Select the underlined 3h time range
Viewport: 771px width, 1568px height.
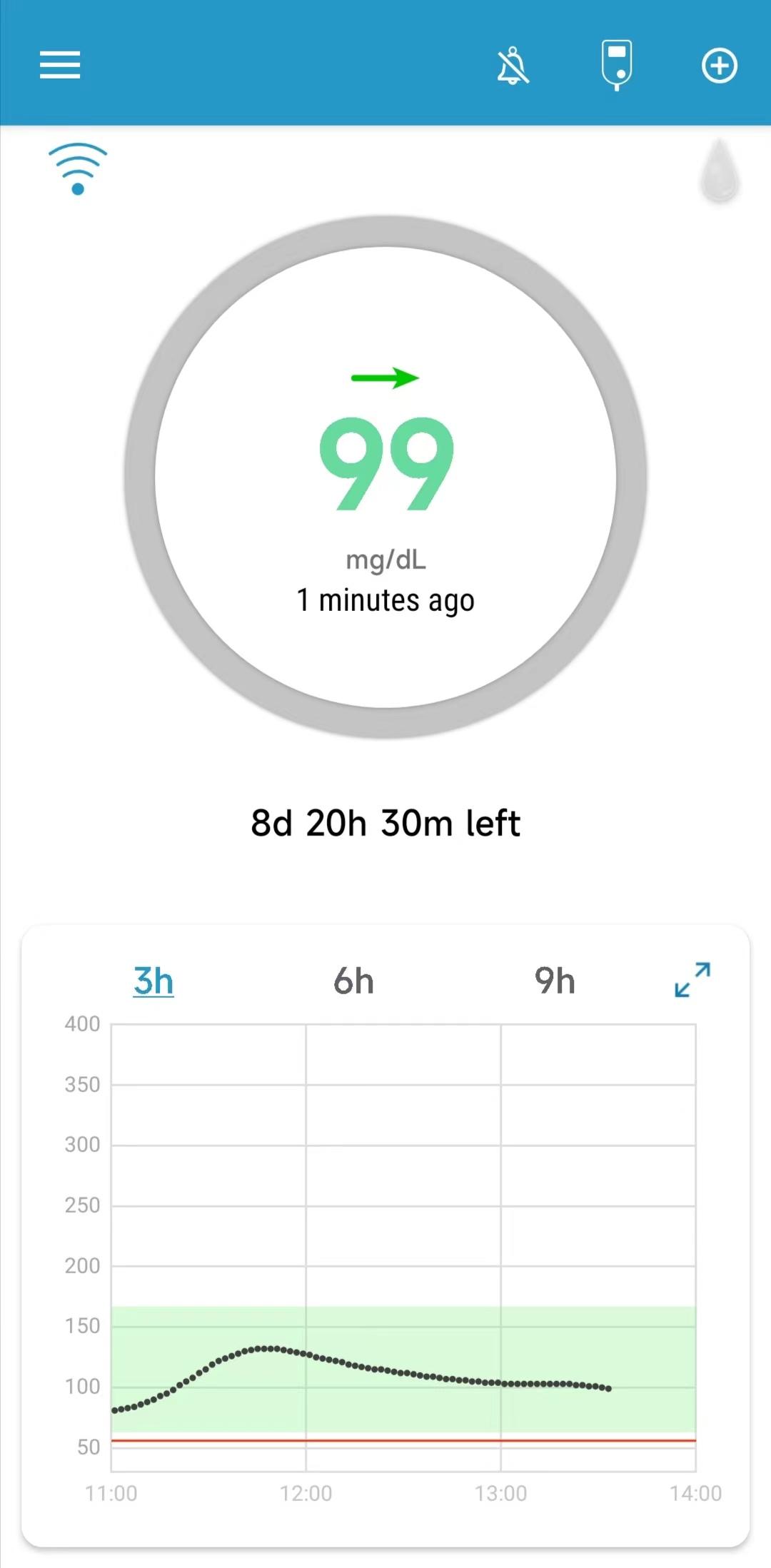coord(154,981)
